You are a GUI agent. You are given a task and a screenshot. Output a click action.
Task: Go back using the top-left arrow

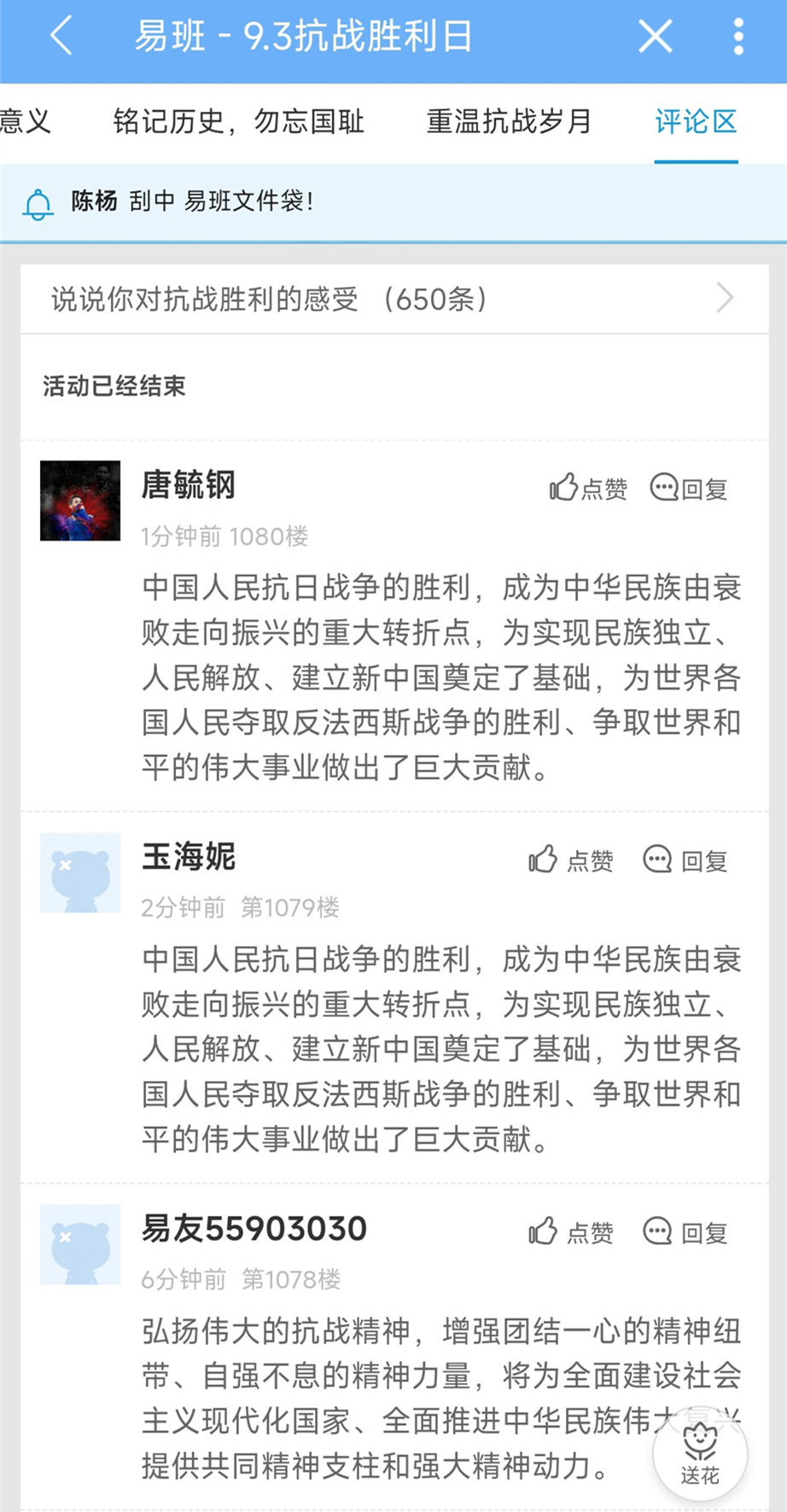coord(61,38)
